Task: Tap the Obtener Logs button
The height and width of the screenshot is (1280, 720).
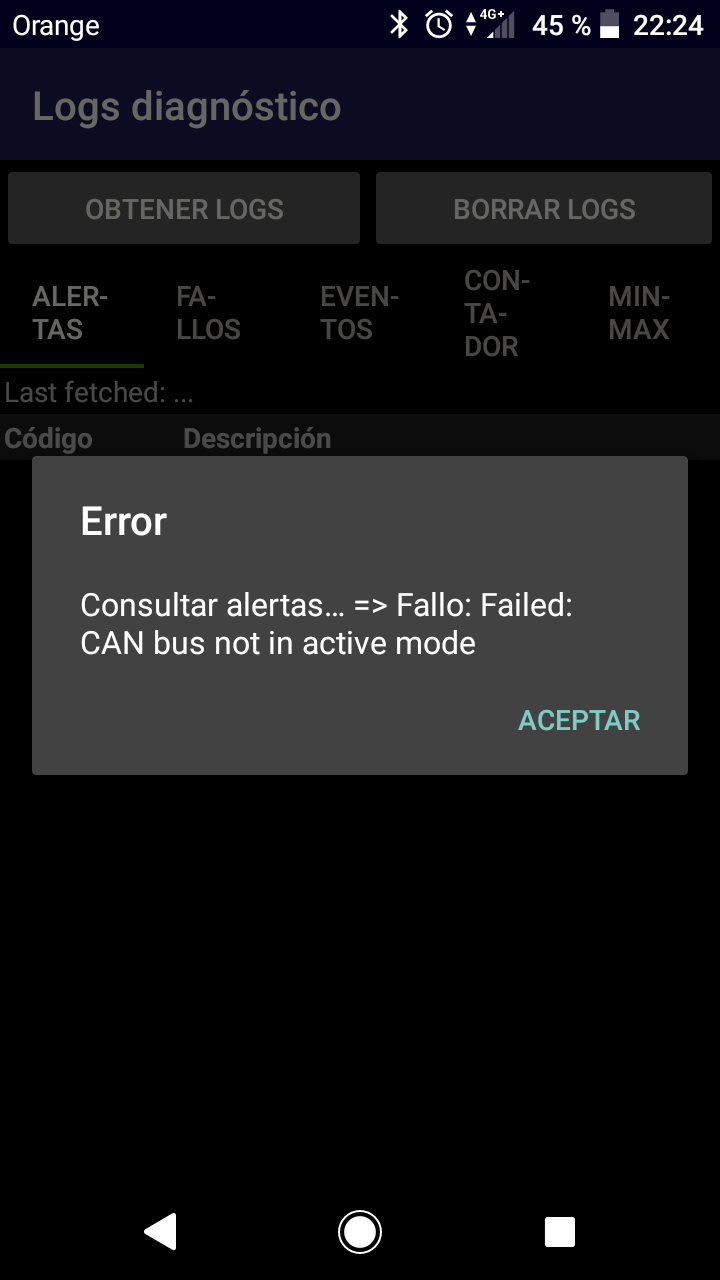Action: pyautogui.click(x=184, y=209)
